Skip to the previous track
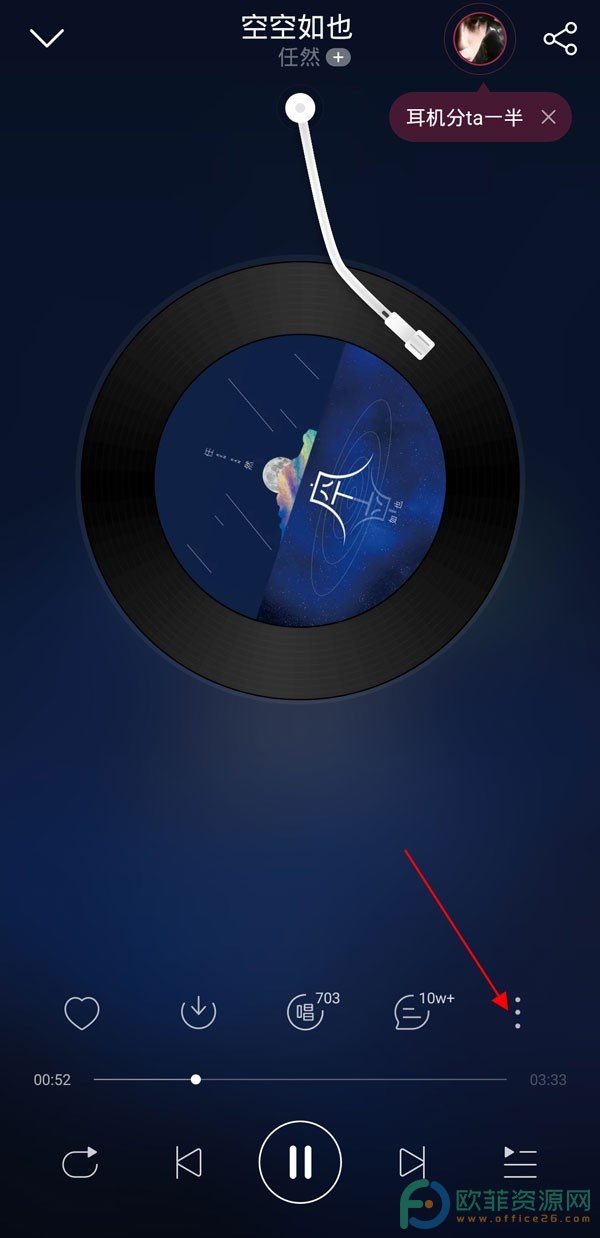The image size is (600, 1238). (x=188, y=1163)
